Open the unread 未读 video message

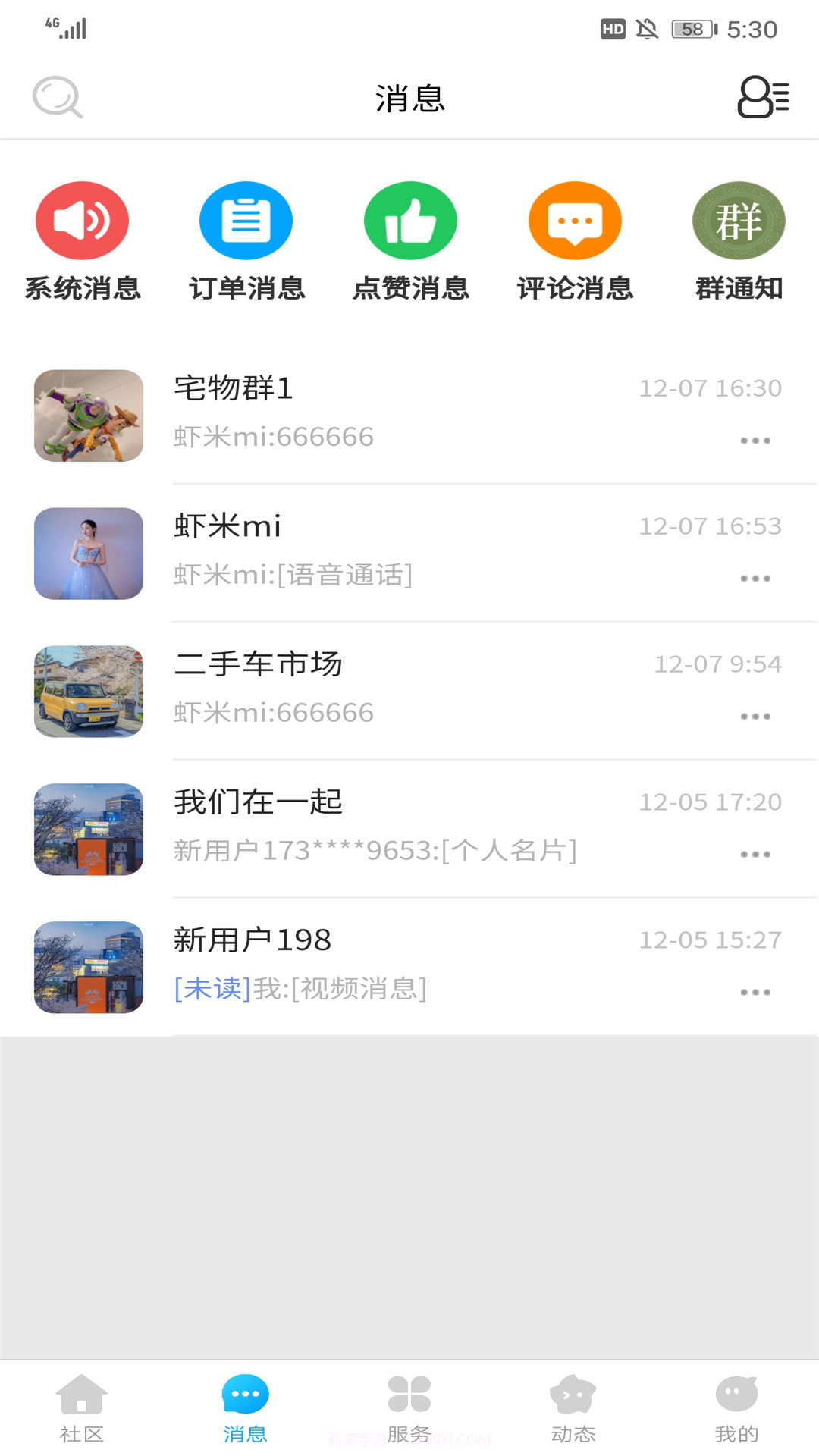click(300, 988)
